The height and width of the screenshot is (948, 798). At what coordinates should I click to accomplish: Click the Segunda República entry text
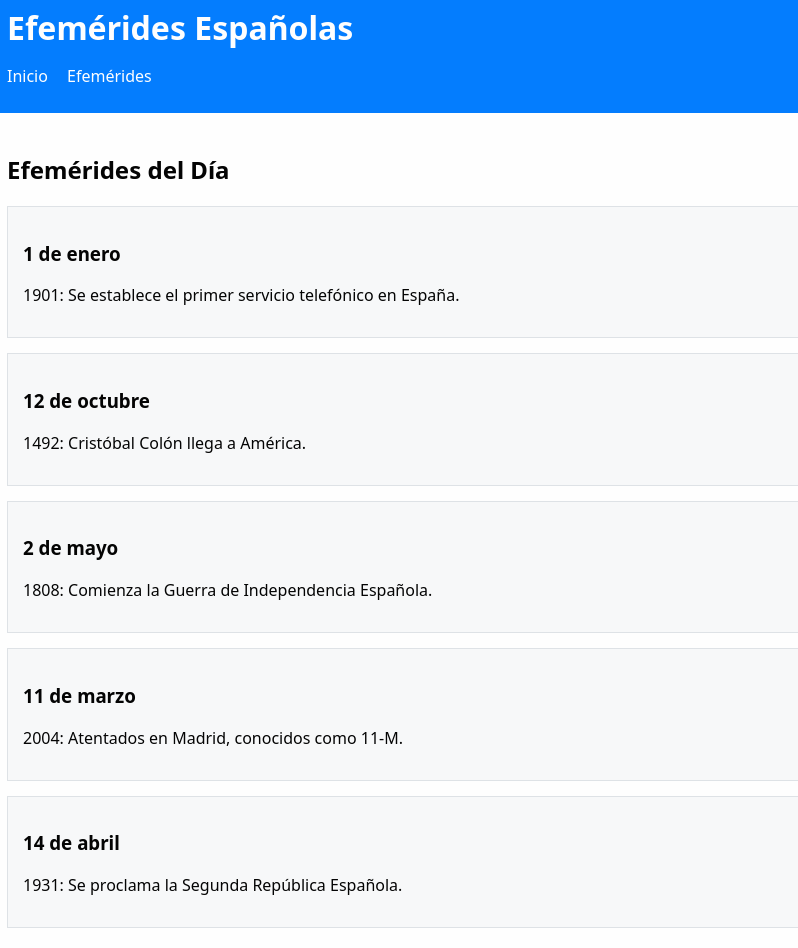[x=212, y=885]
